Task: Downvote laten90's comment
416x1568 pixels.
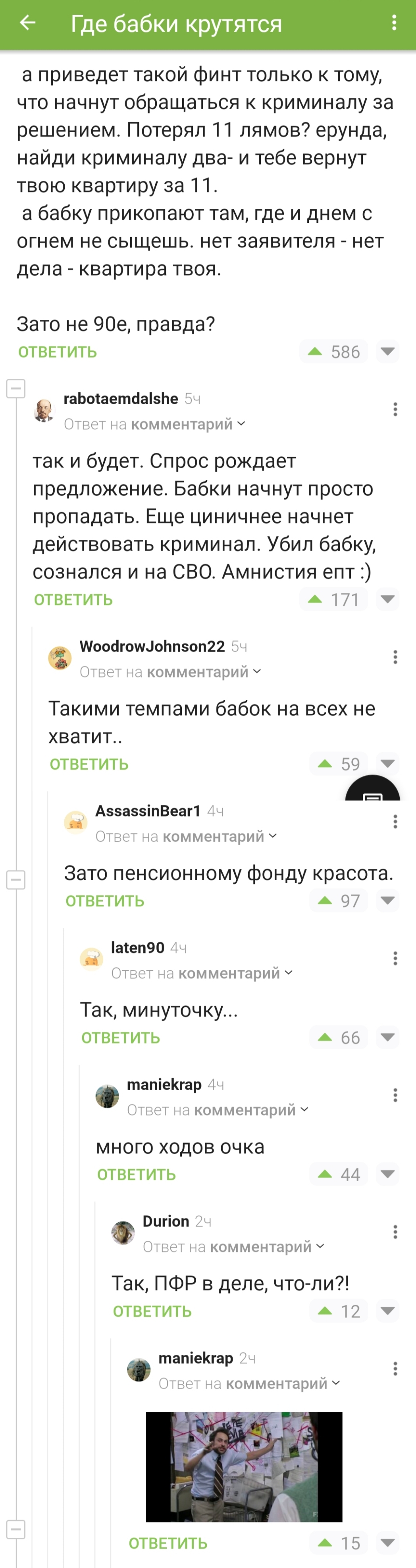Action: [387, 1037]
